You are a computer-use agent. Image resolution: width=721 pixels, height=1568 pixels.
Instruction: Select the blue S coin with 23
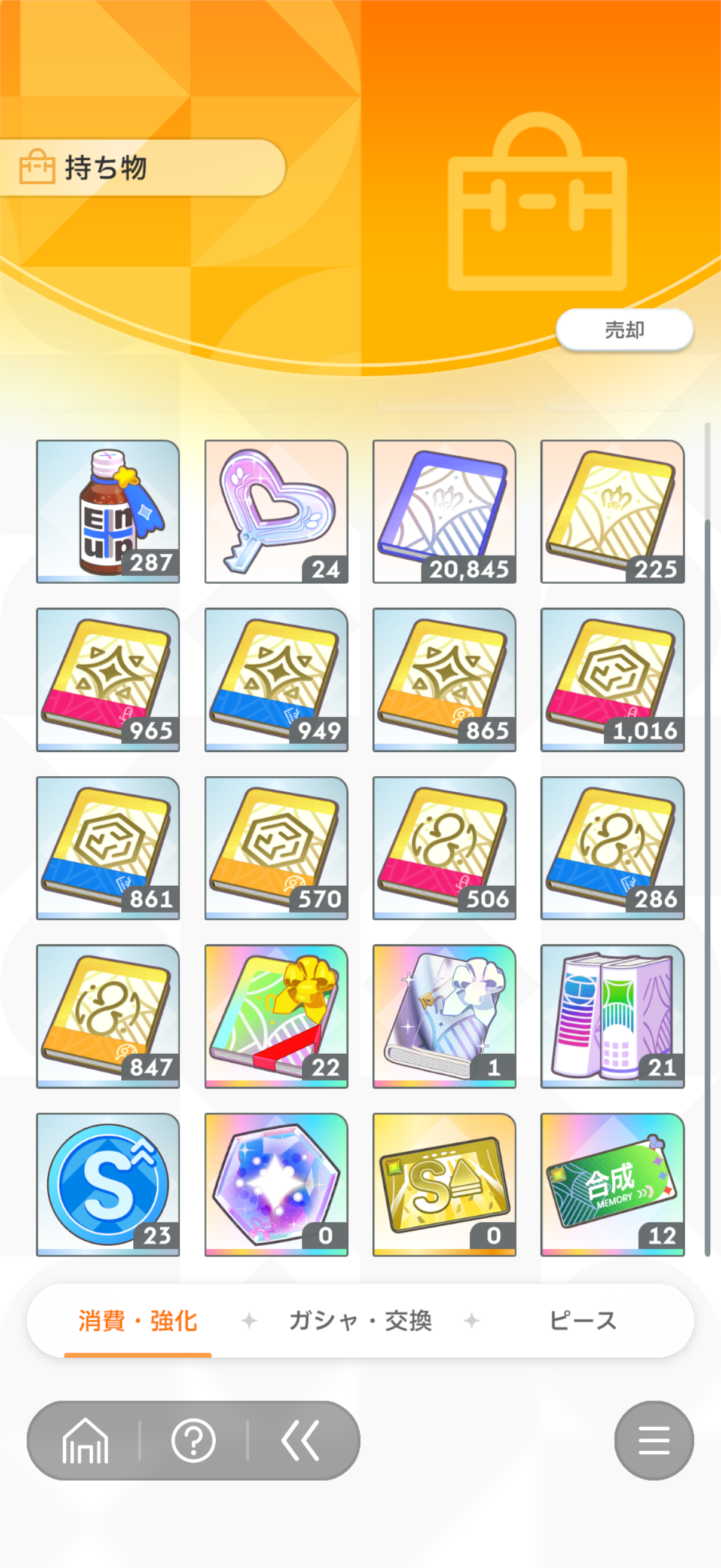tap(108, 1185)
